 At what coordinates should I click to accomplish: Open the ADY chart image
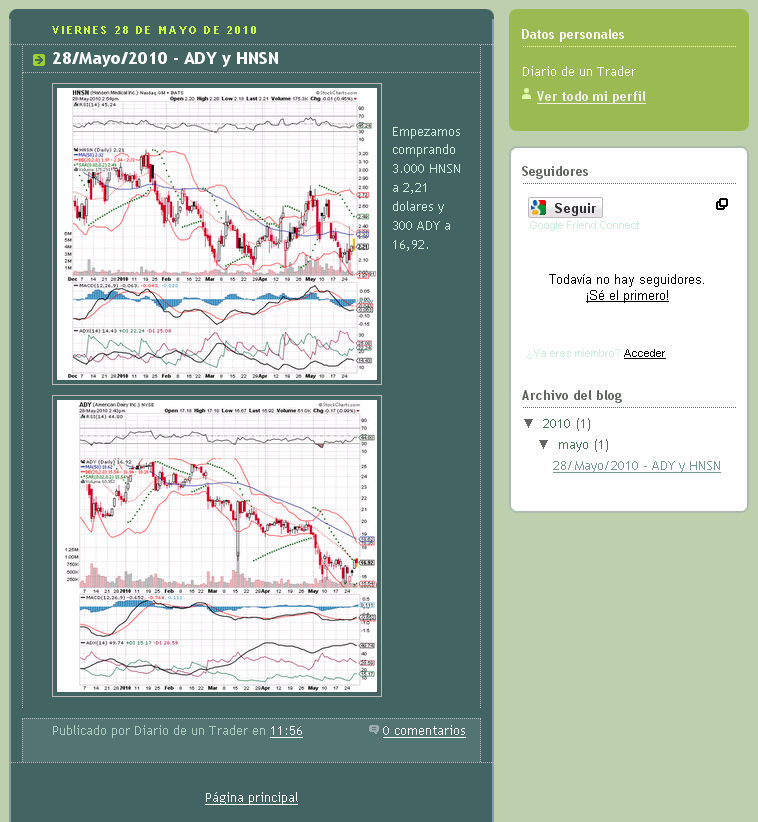tap(216, 545)
